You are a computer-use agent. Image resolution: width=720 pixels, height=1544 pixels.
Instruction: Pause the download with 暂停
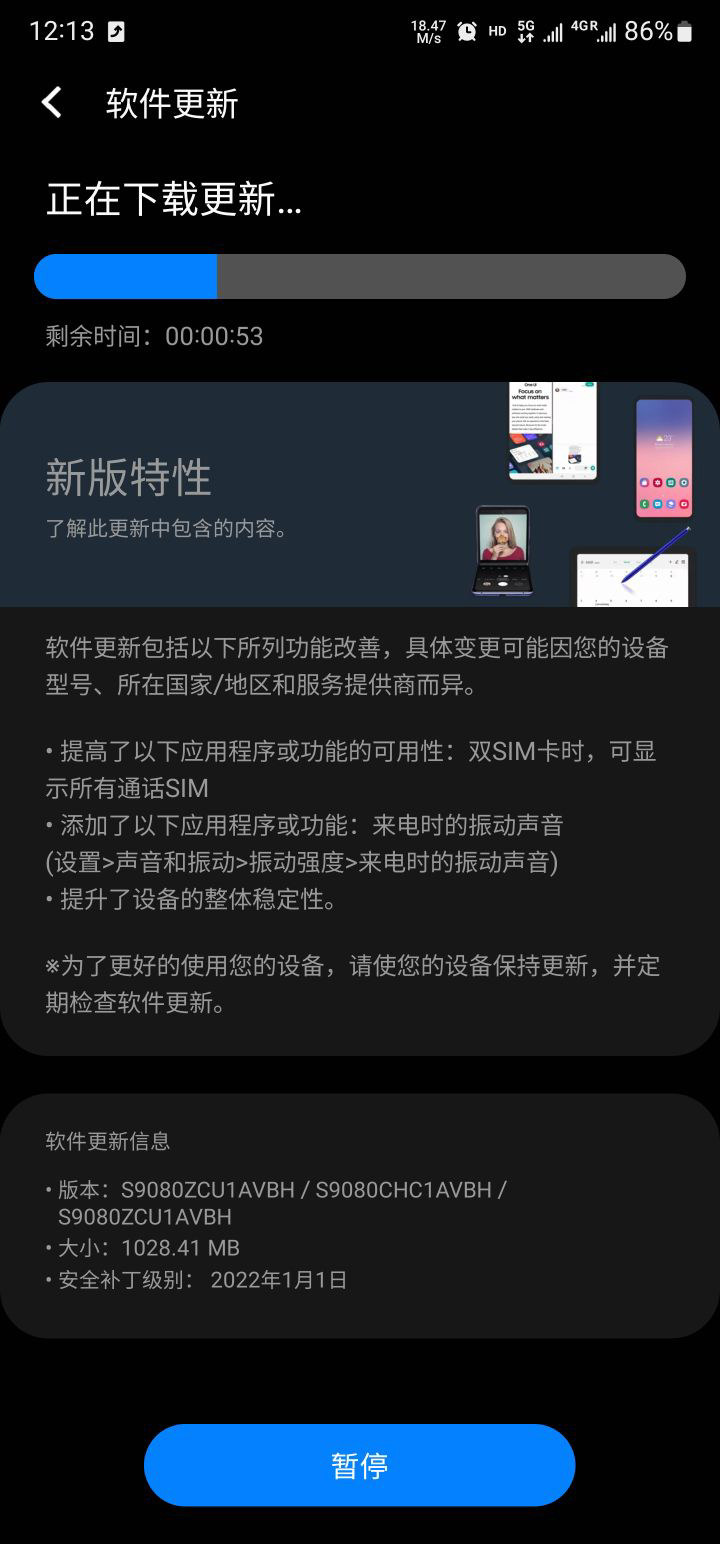coord(359,1465)
